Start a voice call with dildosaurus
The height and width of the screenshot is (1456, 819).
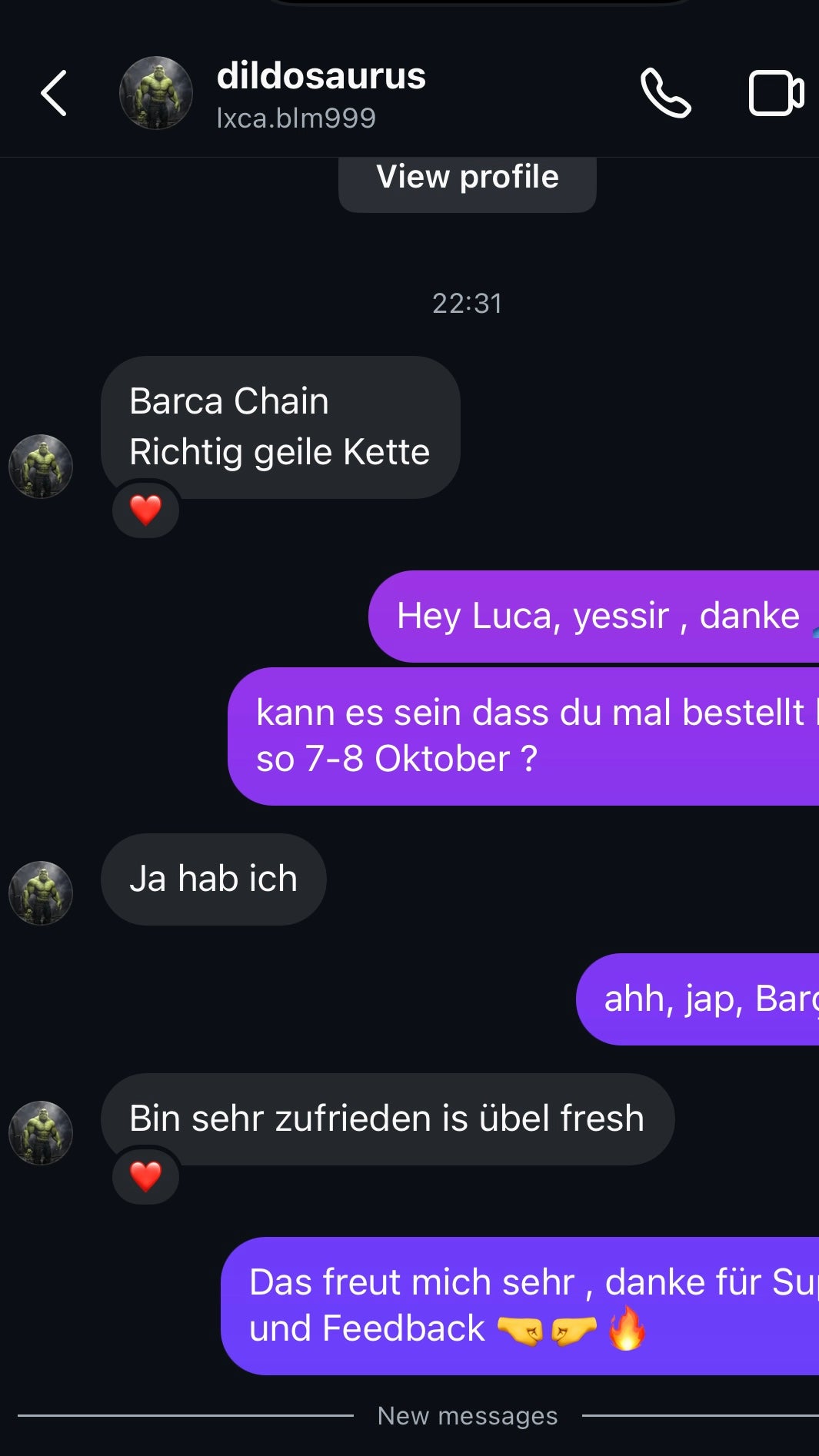pyautogui.click(x=665, y=93)
